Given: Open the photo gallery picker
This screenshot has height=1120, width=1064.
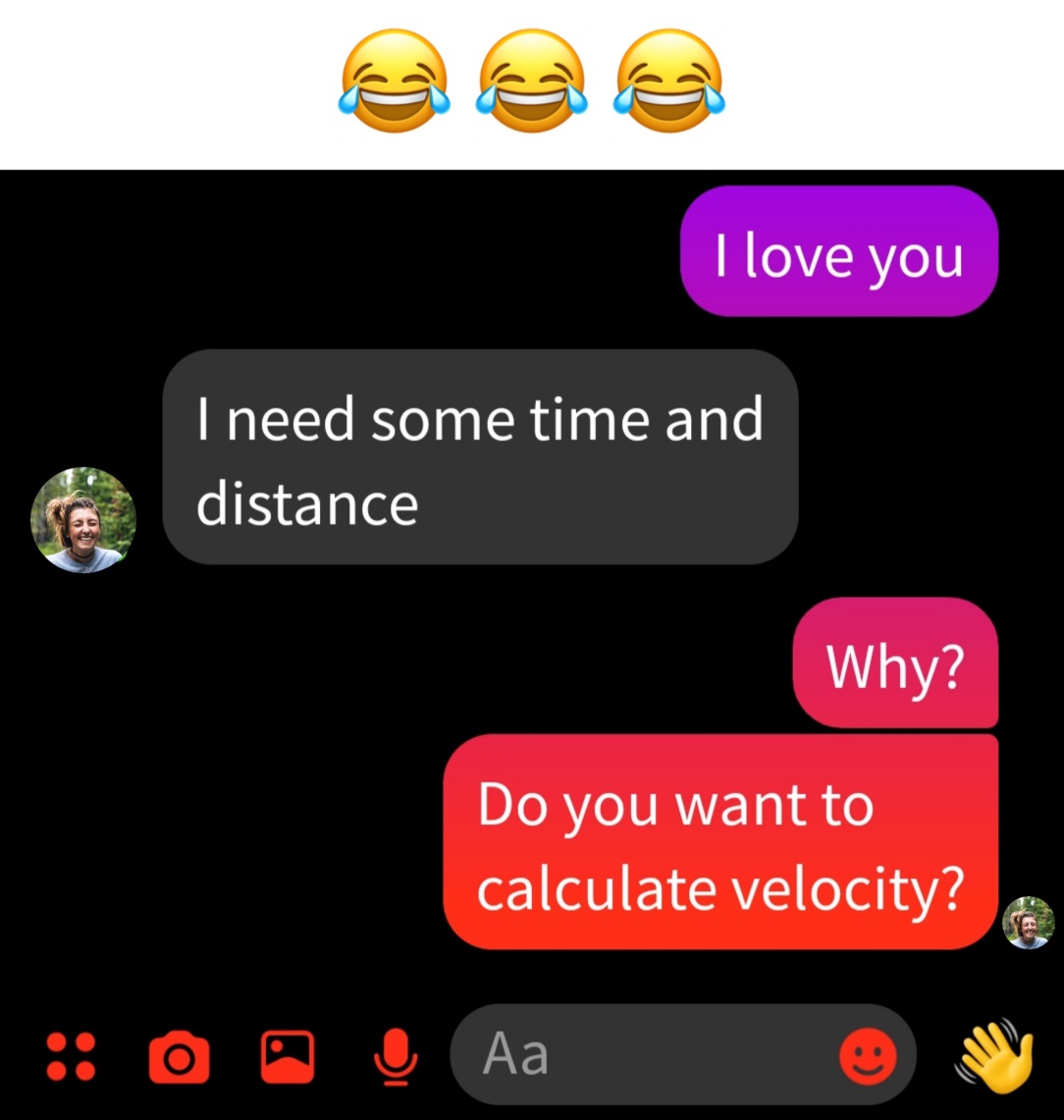Looking at the screenshot, I should click(287, 1056).
